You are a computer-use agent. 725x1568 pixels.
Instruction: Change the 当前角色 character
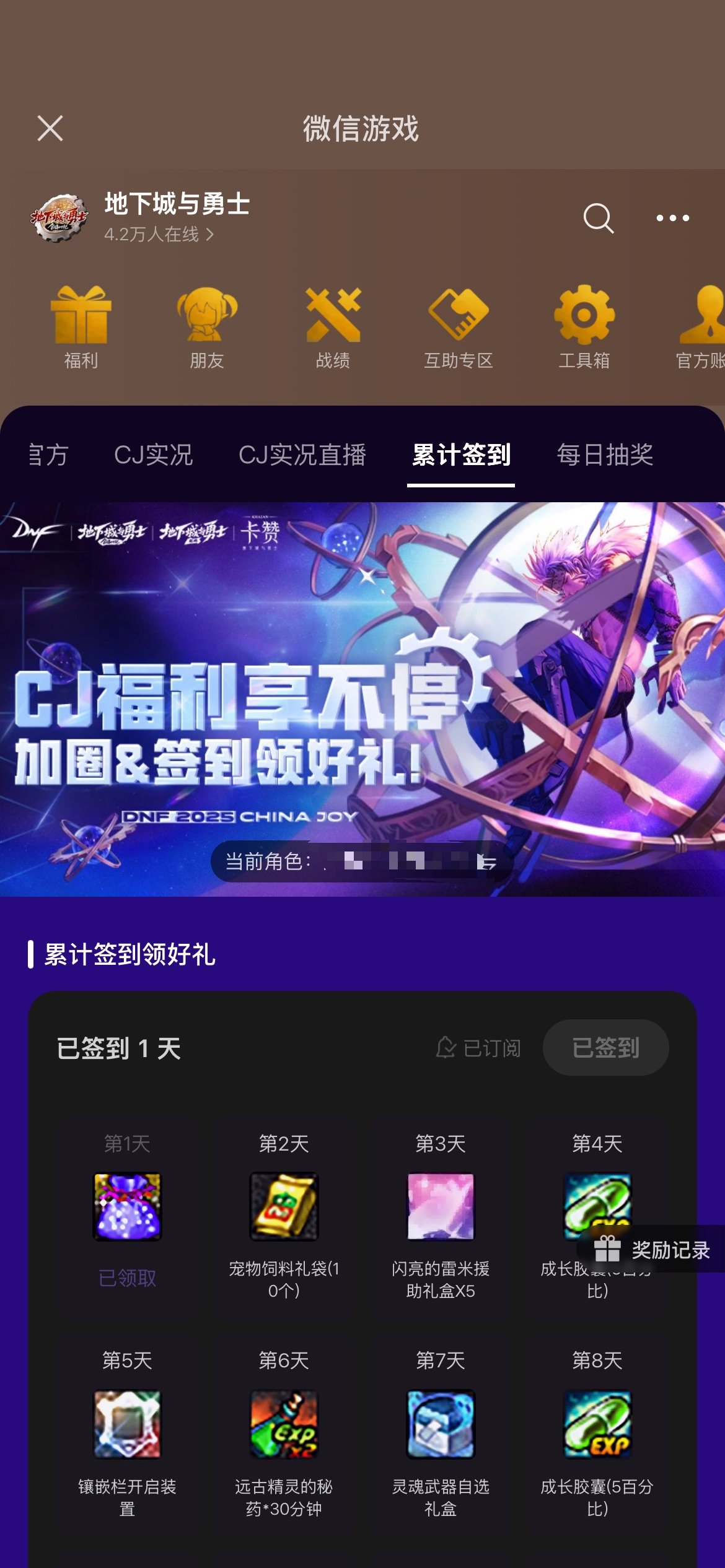click(487, 861)
